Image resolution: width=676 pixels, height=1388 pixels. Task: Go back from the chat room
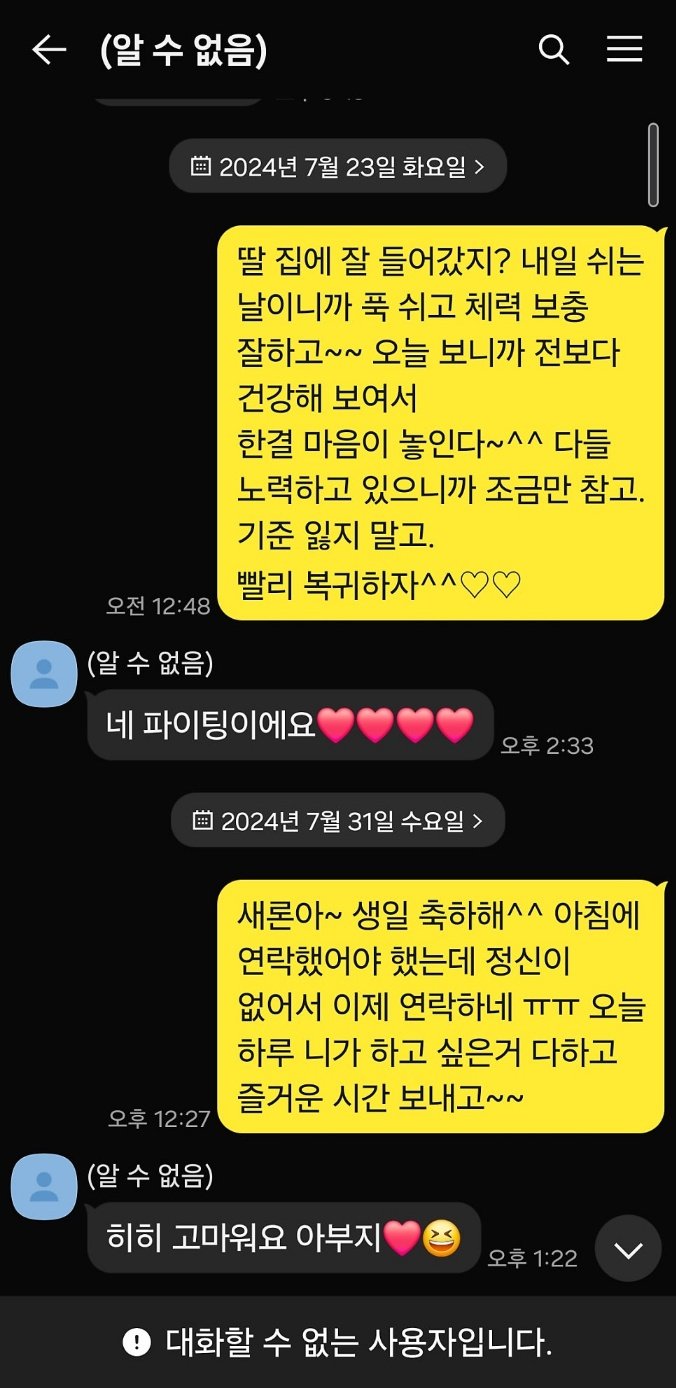[48, 50]
